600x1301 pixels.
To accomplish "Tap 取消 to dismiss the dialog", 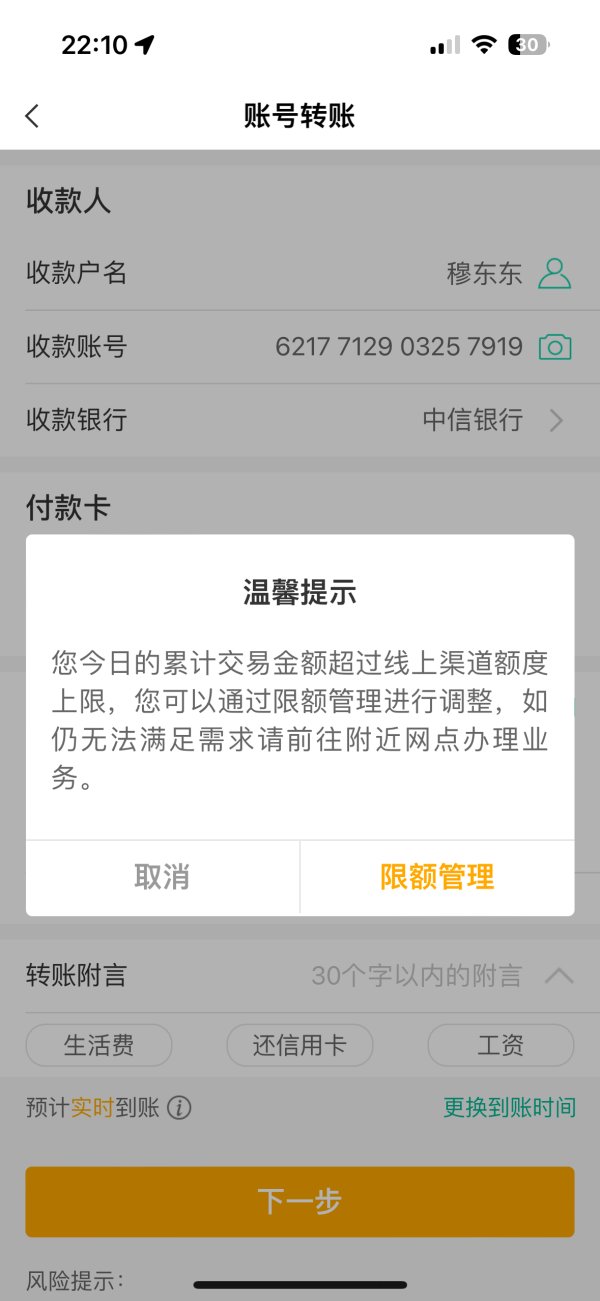I will [162, 877].
